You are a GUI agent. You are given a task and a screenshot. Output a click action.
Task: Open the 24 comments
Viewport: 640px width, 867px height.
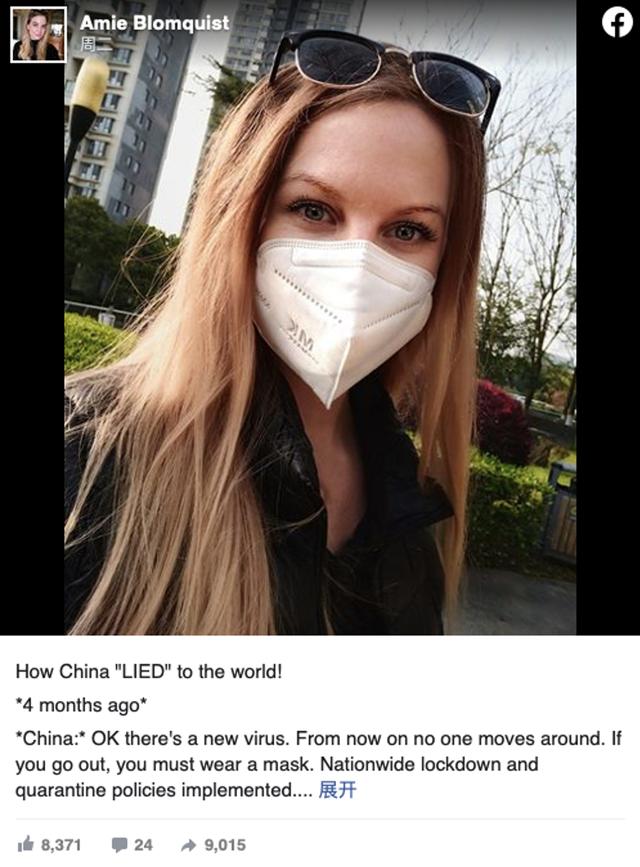tap(131, 844)
